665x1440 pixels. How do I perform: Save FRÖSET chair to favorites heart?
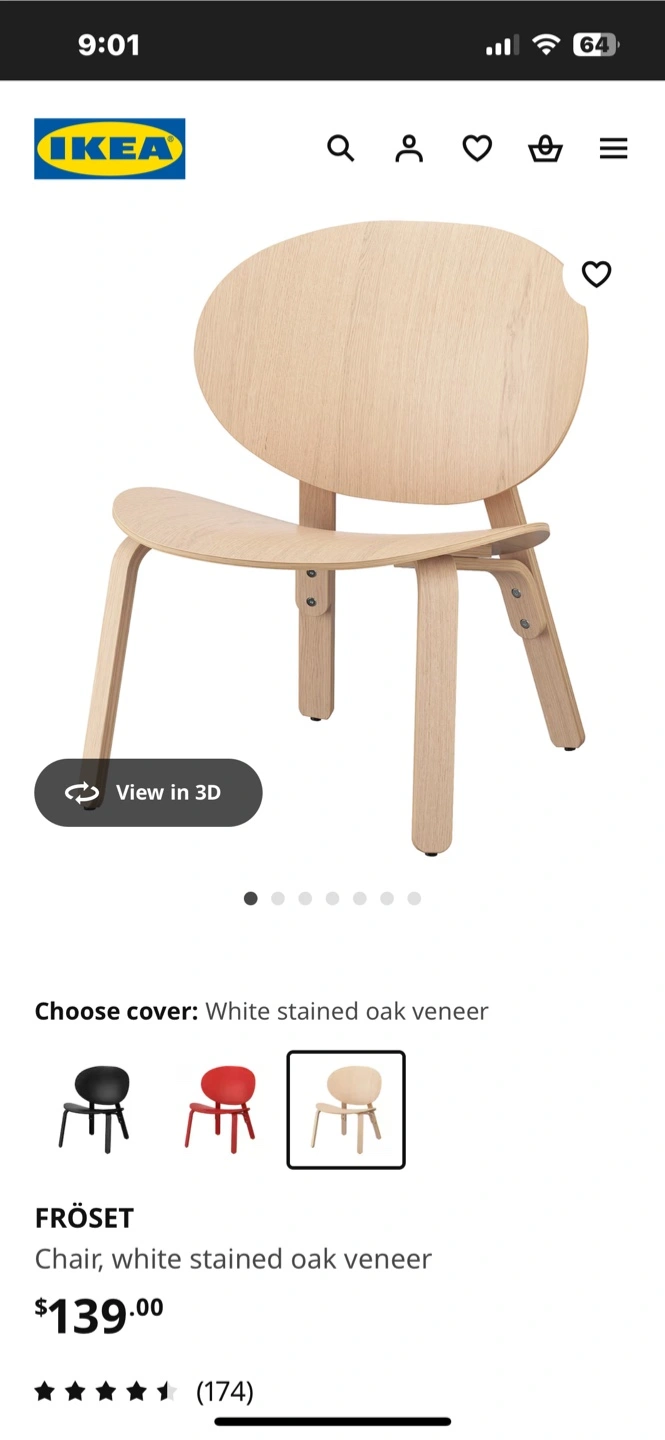pos(596,274)
